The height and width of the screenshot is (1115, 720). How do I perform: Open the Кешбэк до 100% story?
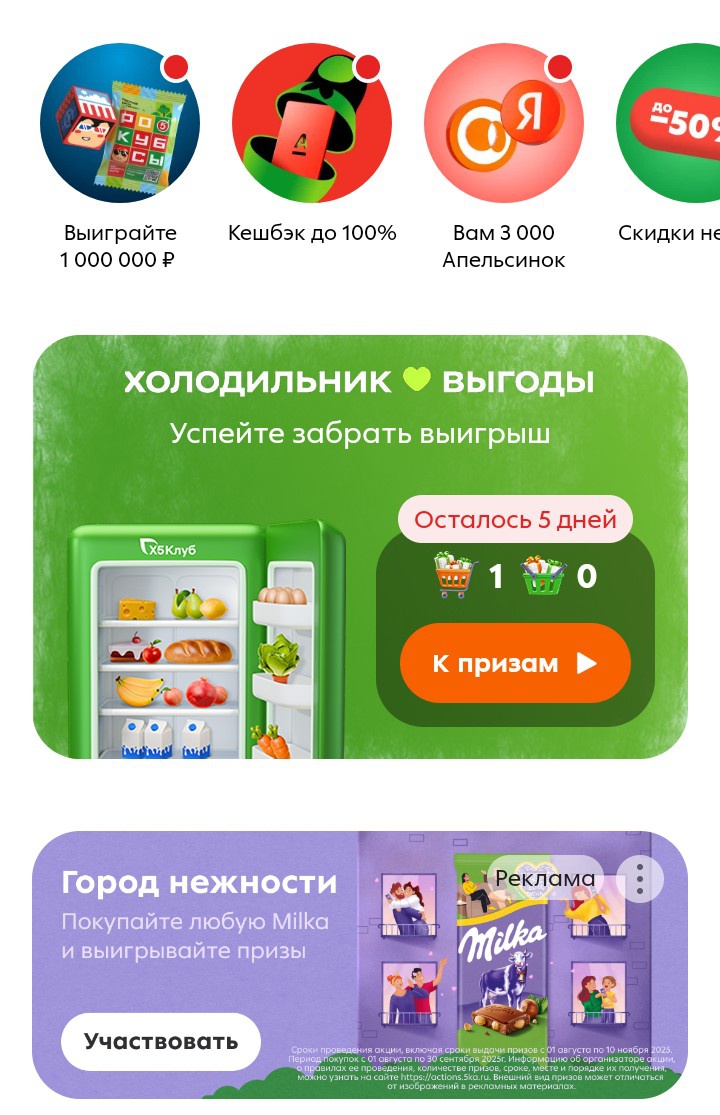click(312, 123)
